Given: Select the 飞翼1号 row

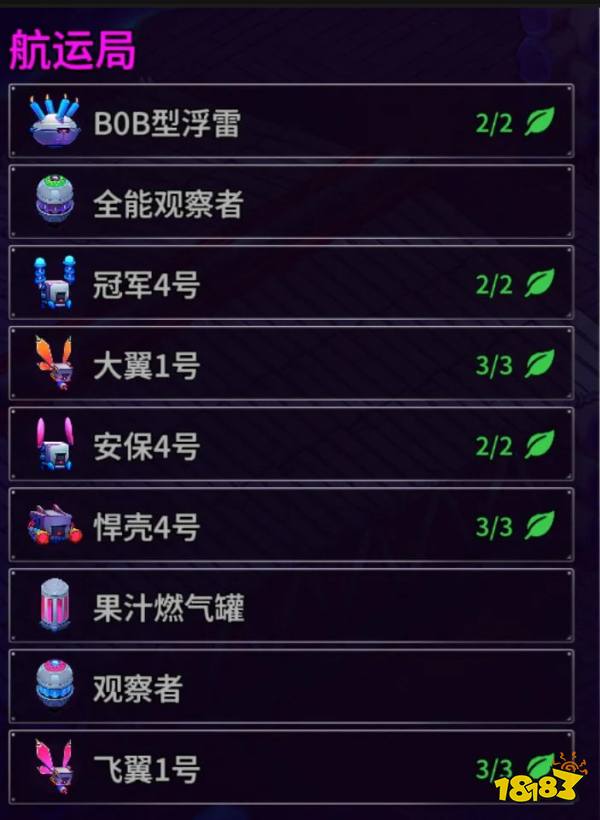Looking at the screenshot, I should coord(290,768).
